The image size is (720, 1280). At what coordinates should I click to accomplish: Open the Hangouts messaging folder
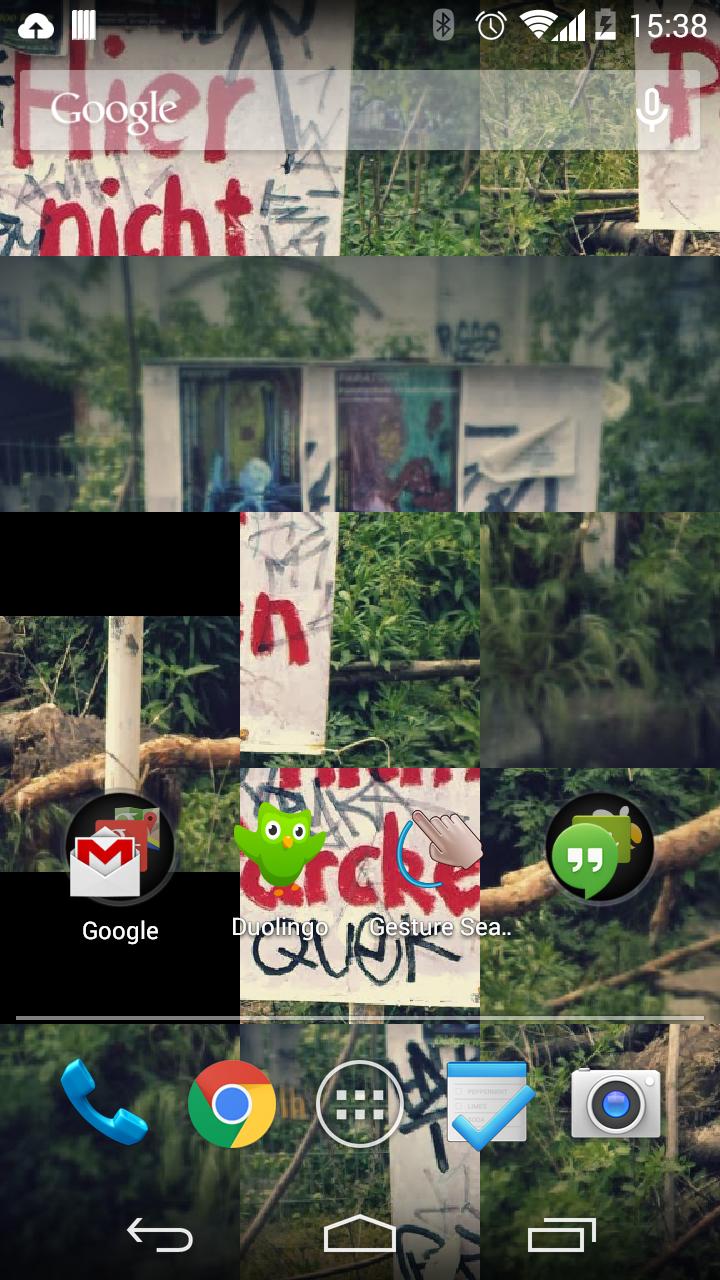(x=600, y=850)
